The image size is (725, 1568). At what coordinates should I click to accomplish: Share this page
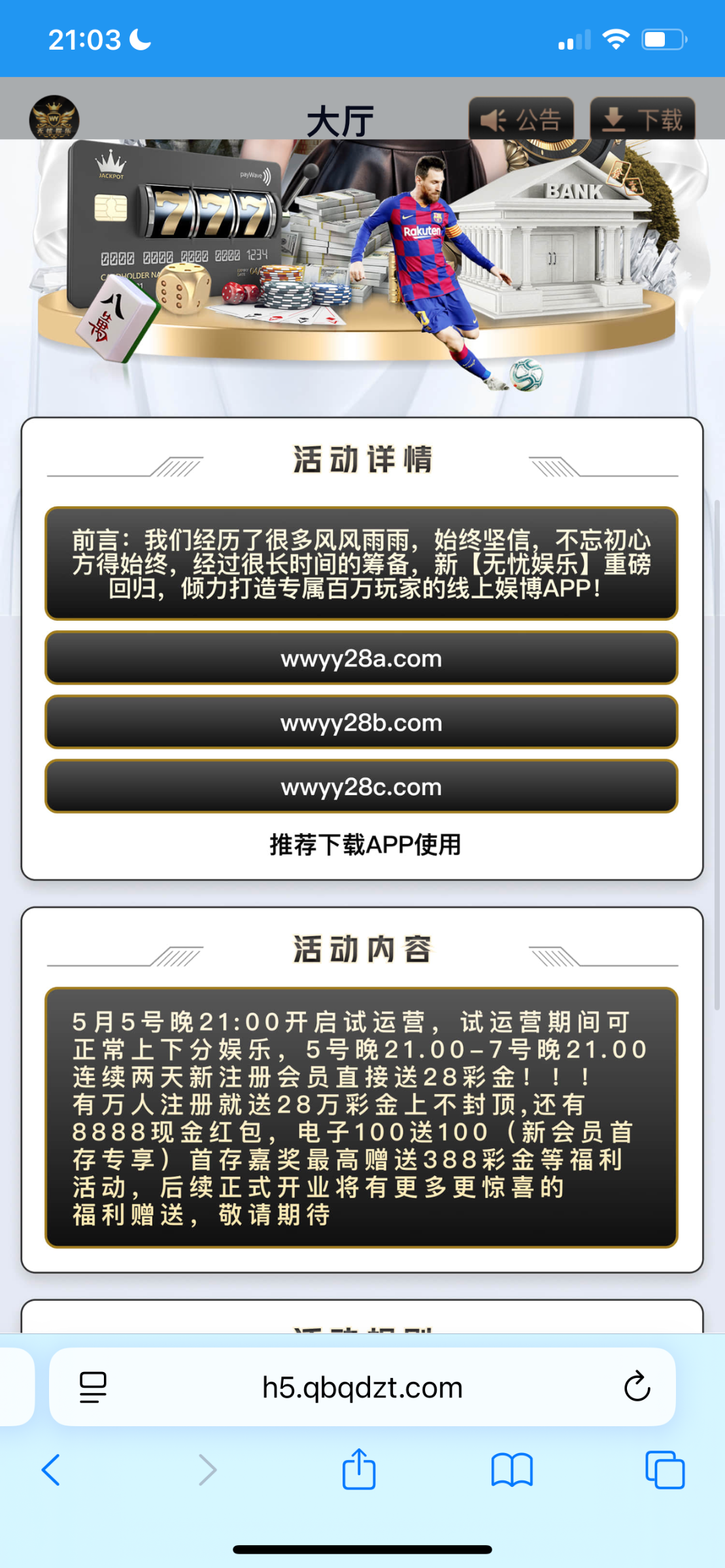tap(359, 1469)
